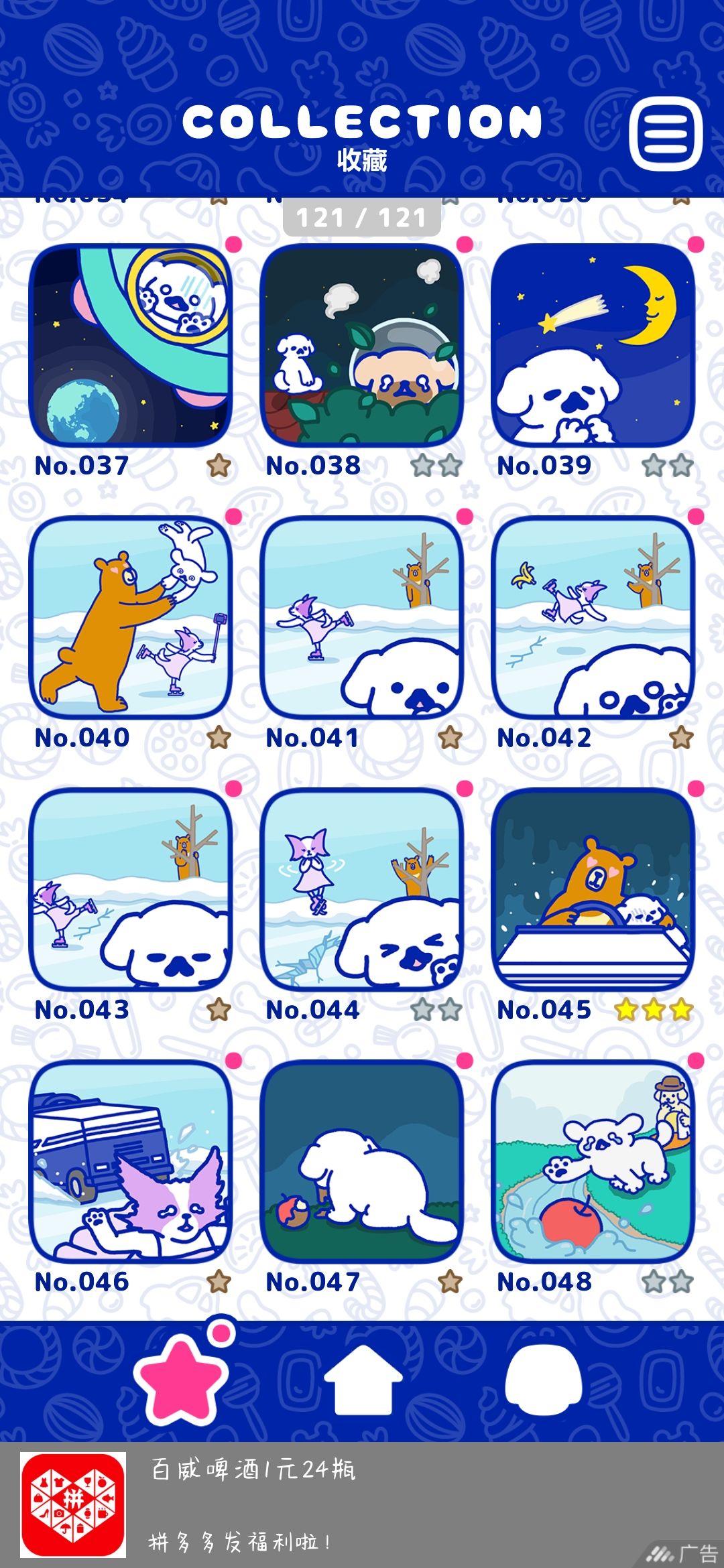Tap the 121/121 collection progress indicator
Image resolution: width=724 pixels, height=1568 pixels.
pos(362,216)
